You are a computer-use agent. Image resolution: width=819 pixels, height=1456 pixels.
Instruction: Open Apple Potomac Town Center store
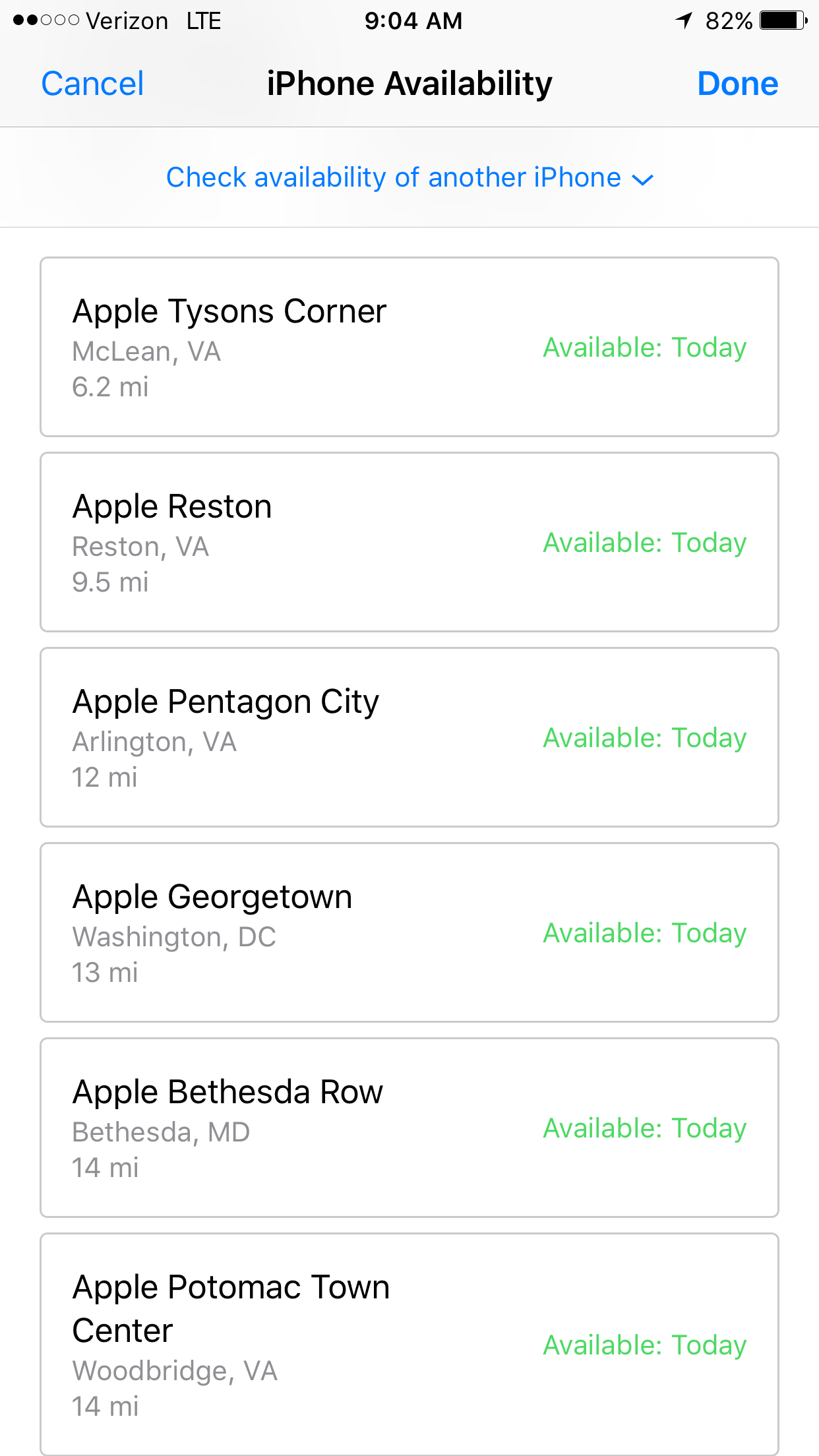[x=409, y=1344]
